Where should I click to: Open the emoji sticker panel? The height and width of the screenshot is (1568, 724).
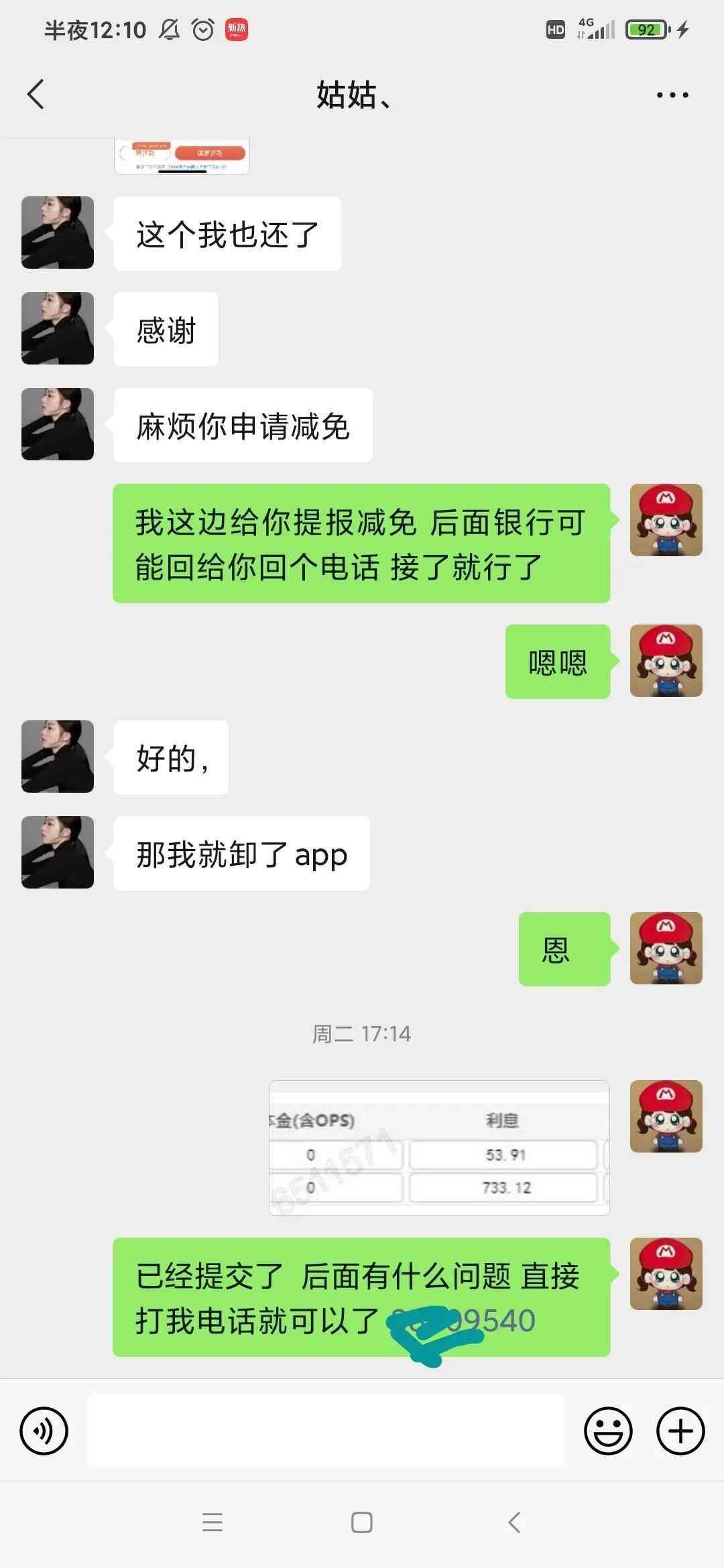click(608, 1431)
